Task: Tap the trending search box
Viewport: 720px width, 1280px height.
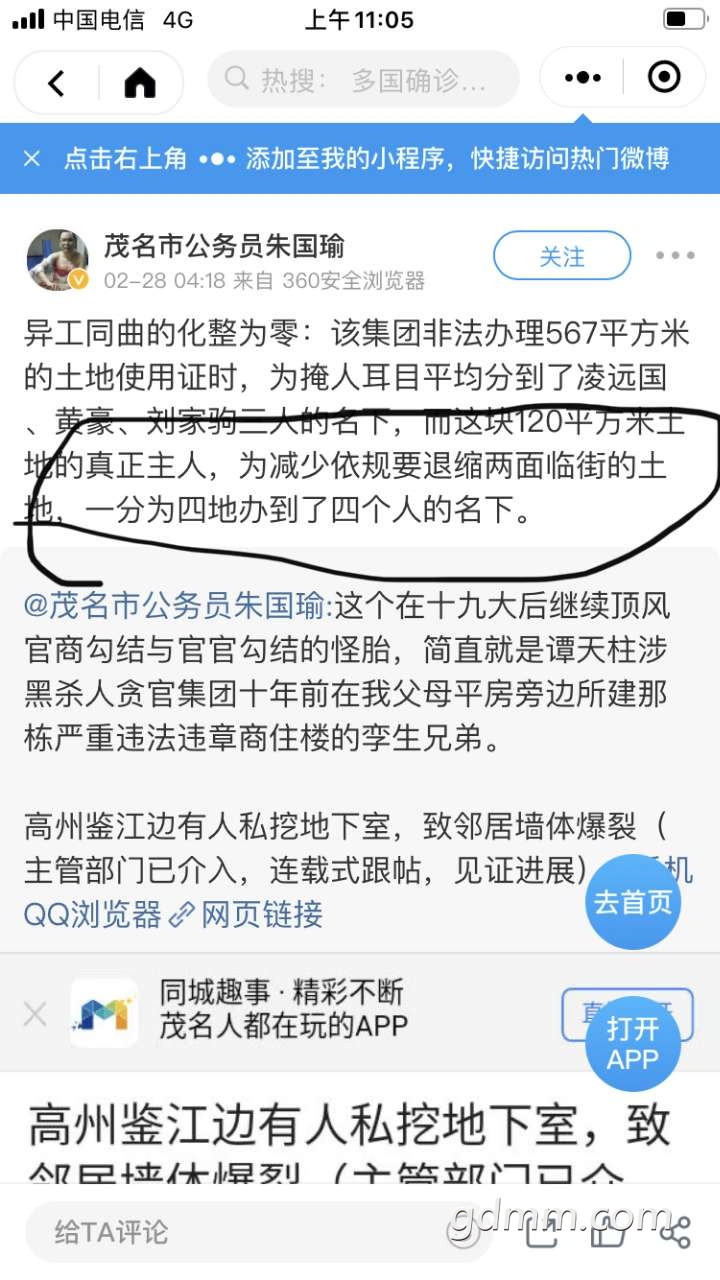Action: (363, 80)
